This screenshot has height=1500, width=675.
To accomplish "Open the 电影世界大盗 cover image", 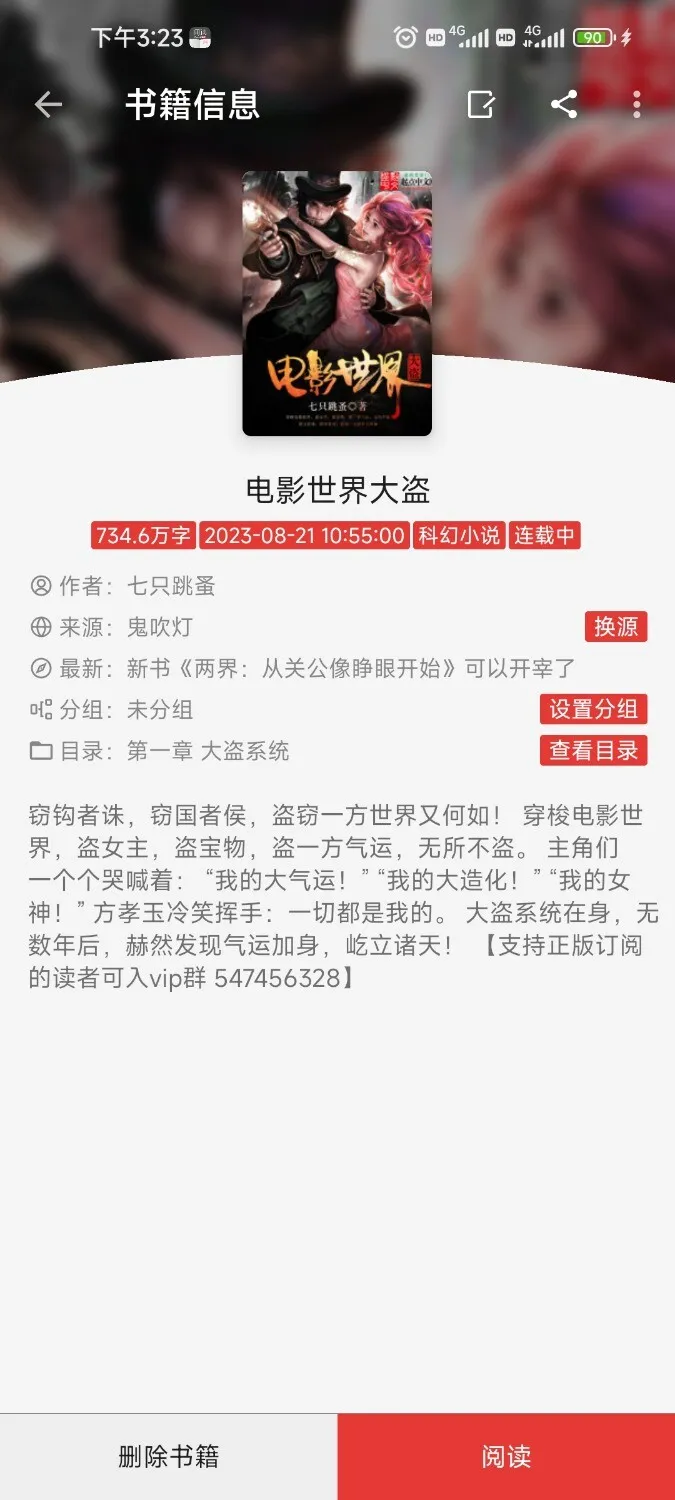I will [337, 303].
